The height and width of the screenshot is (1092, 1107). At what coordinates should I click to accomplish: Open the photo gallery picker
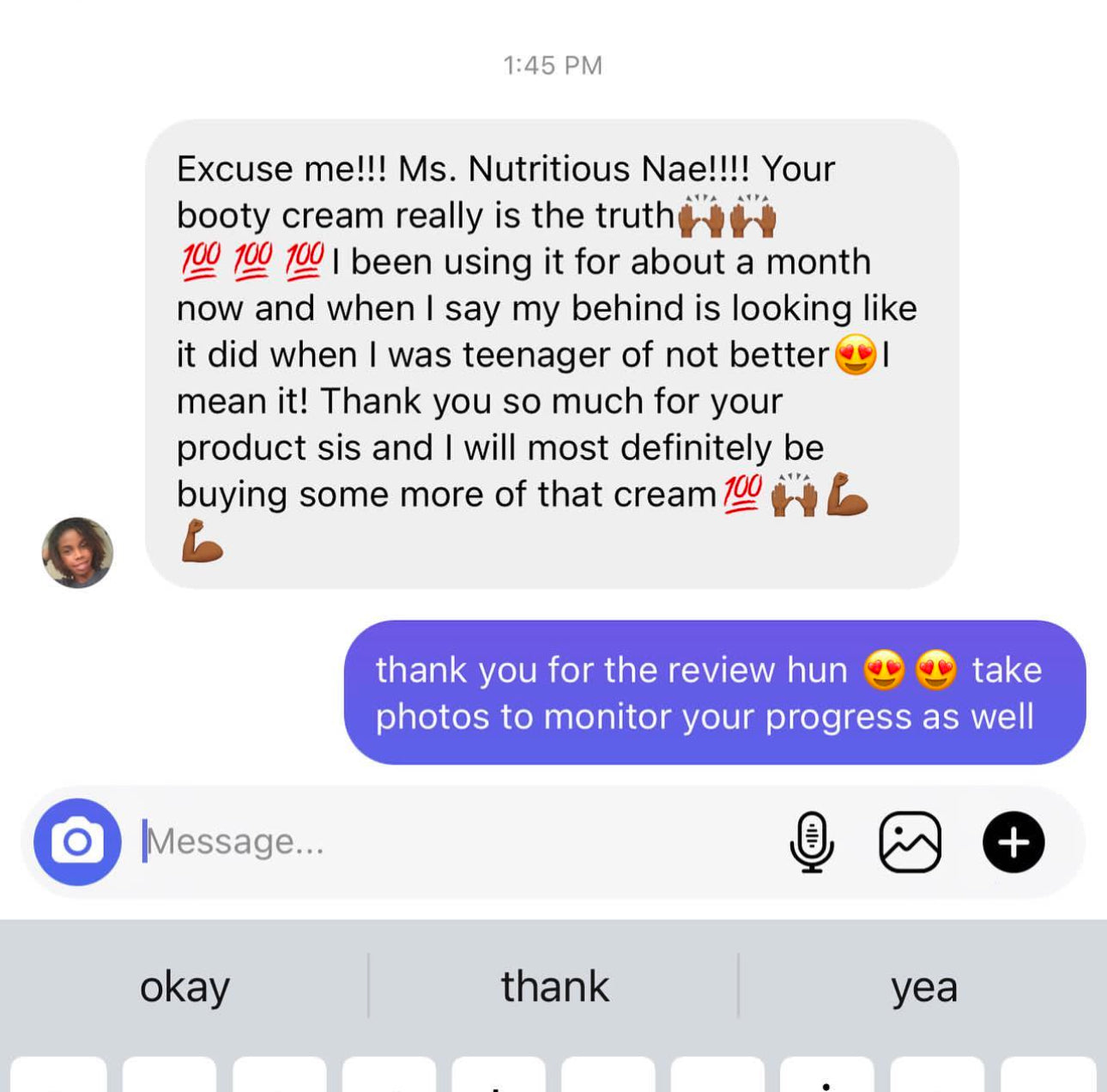[910, 842]
